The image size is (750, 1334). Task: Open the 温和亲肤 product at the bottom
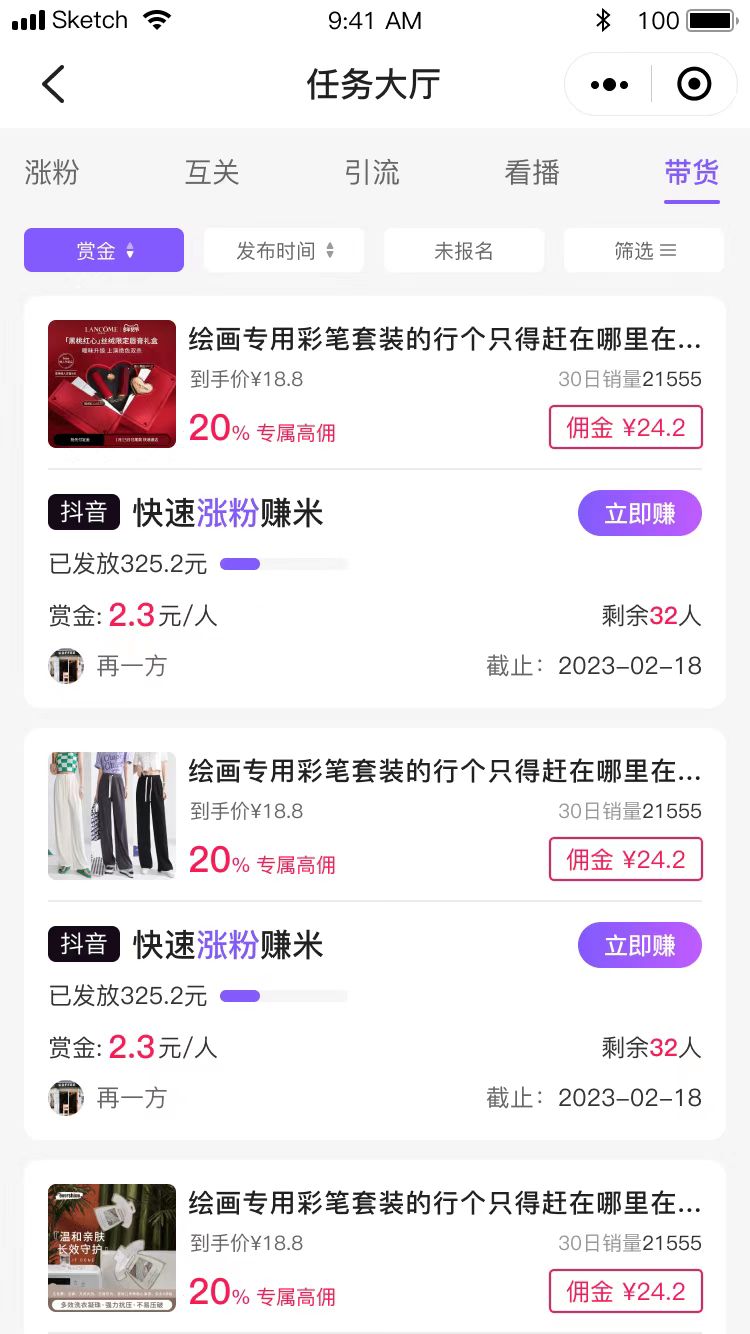coord(112,1248)
